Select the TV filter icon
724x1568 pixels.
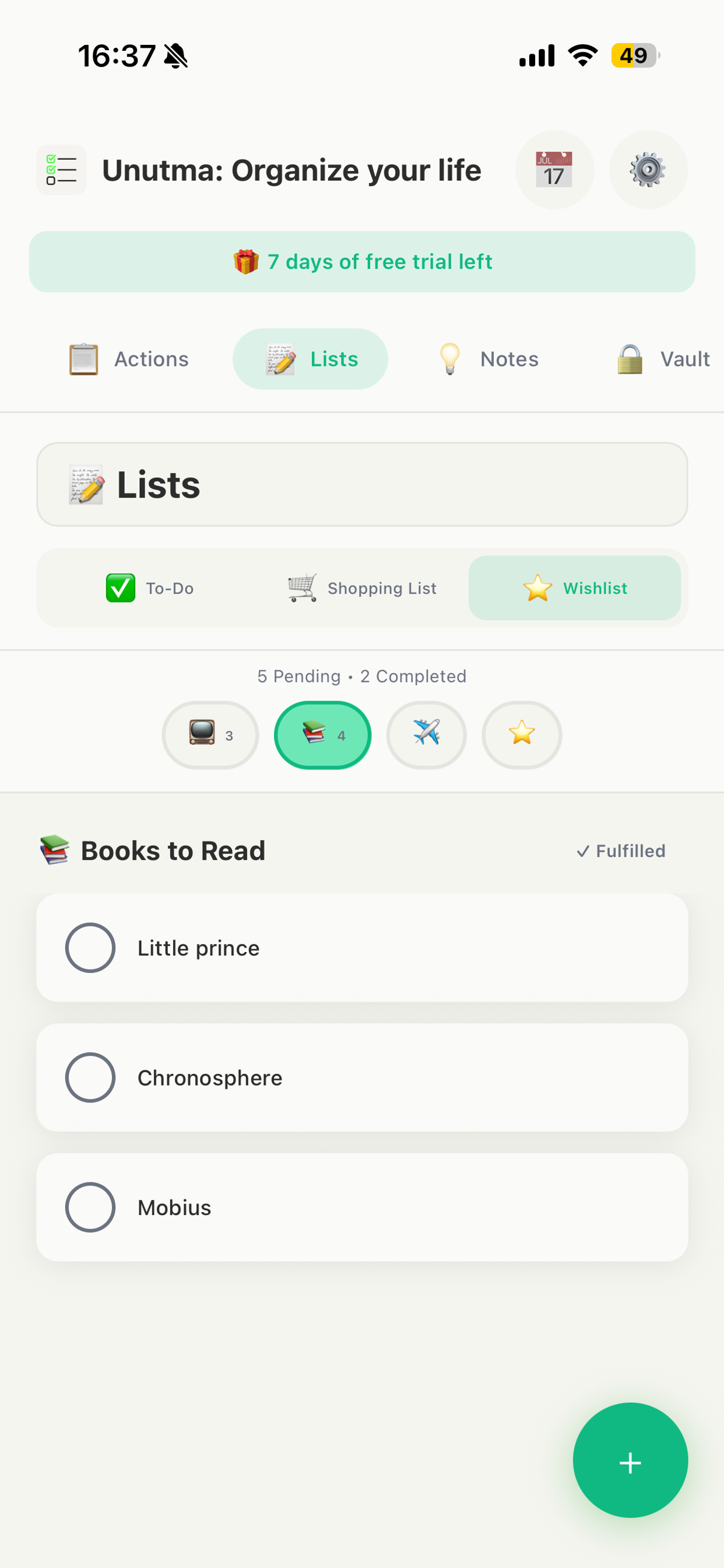point(210,734)
